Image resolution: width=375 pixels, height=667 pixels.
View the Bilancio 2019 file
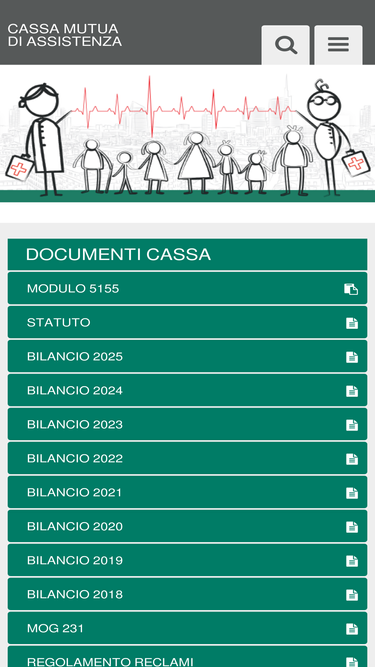tap(188, 561)
